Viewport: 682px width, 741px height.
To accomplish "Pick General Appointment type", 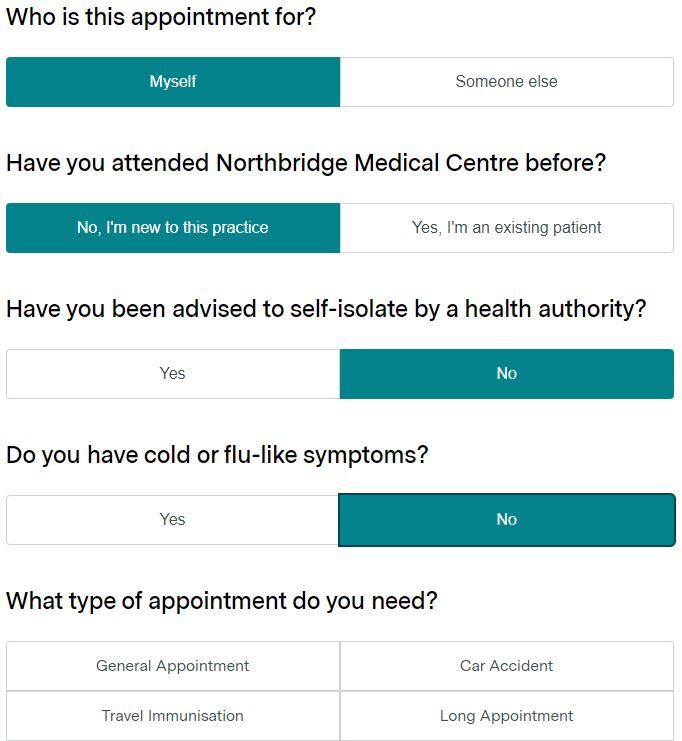I will coord(173,666).
